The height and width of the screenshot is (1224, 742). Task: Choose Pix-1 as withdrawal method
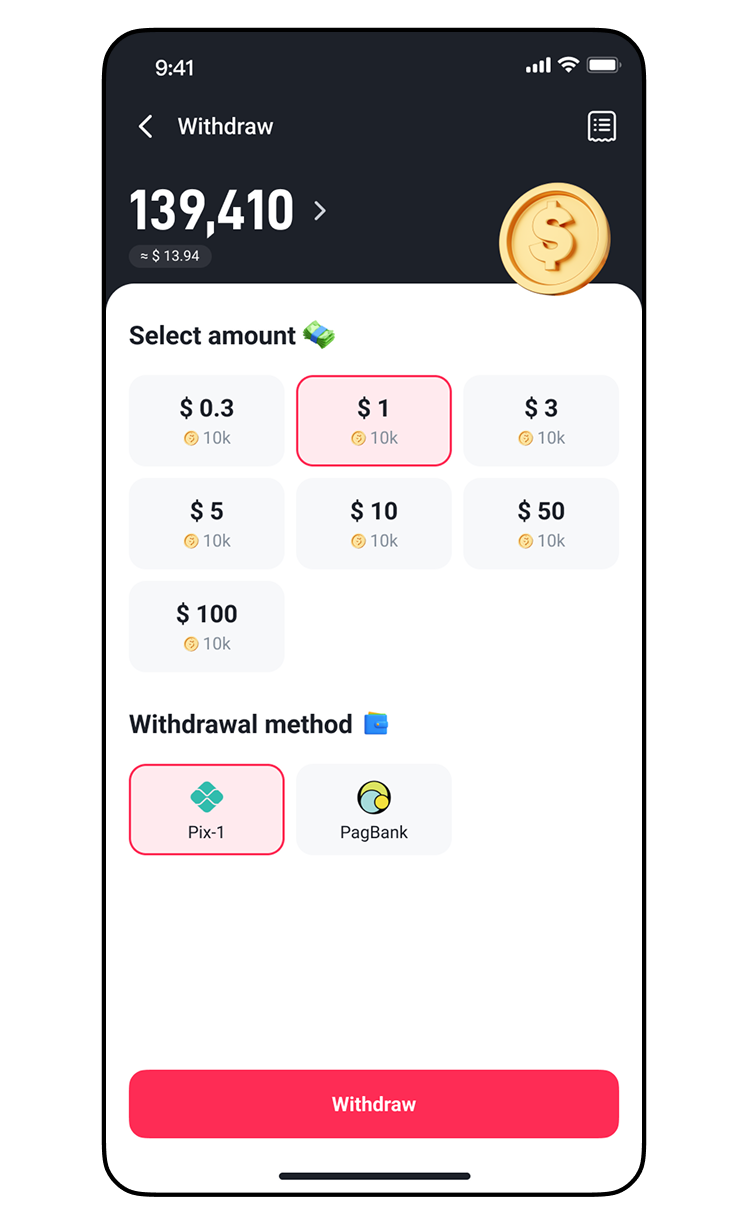[x=207, y=809]
